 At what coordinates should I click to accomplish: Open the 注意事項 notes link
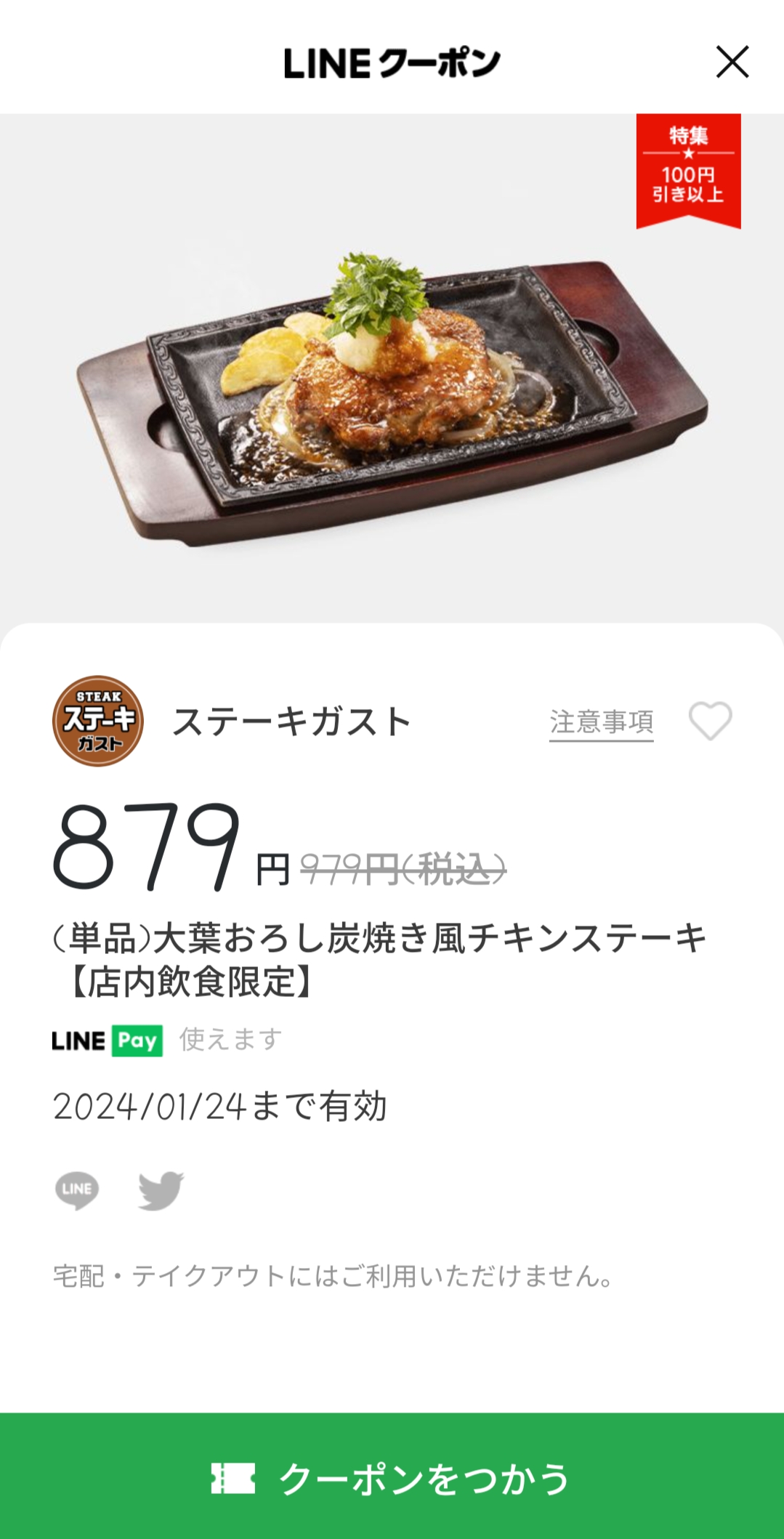(x=601, y=722)
